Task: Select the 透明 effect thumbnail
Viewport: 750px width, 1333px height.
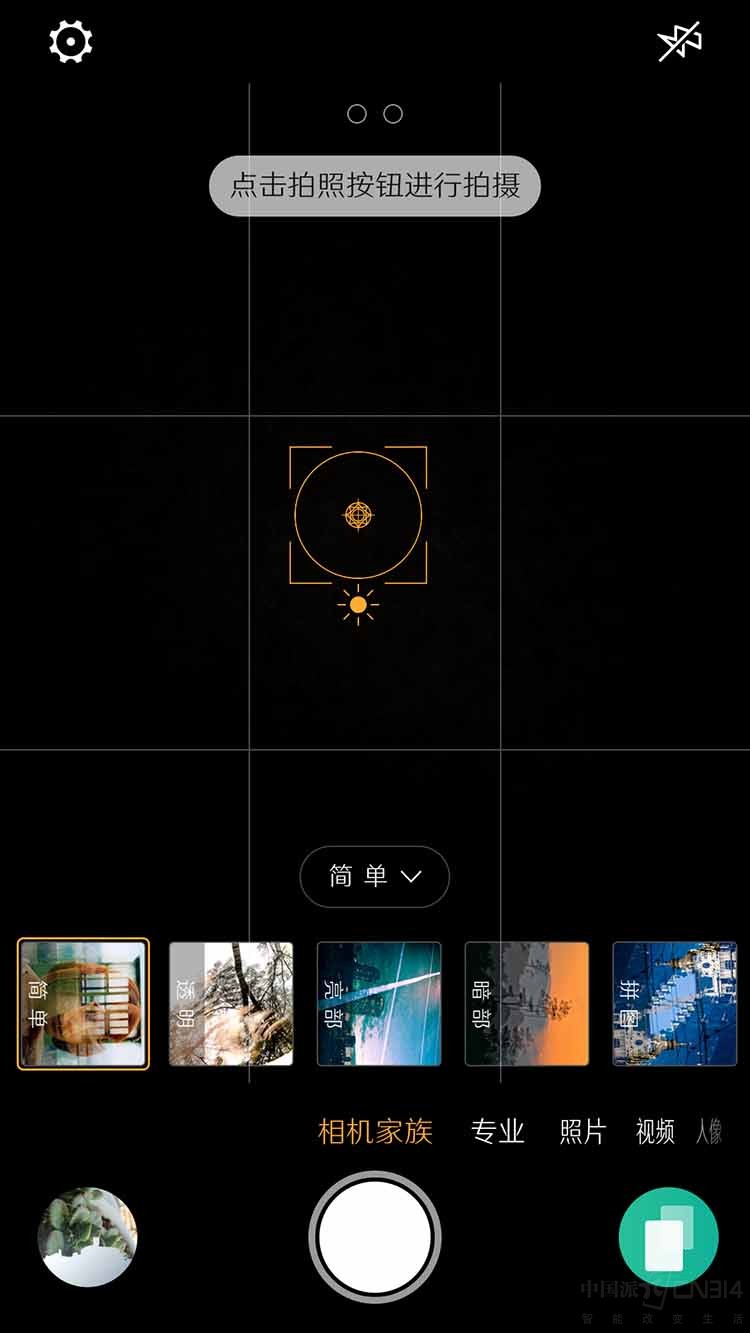Action: (231, 1004)
